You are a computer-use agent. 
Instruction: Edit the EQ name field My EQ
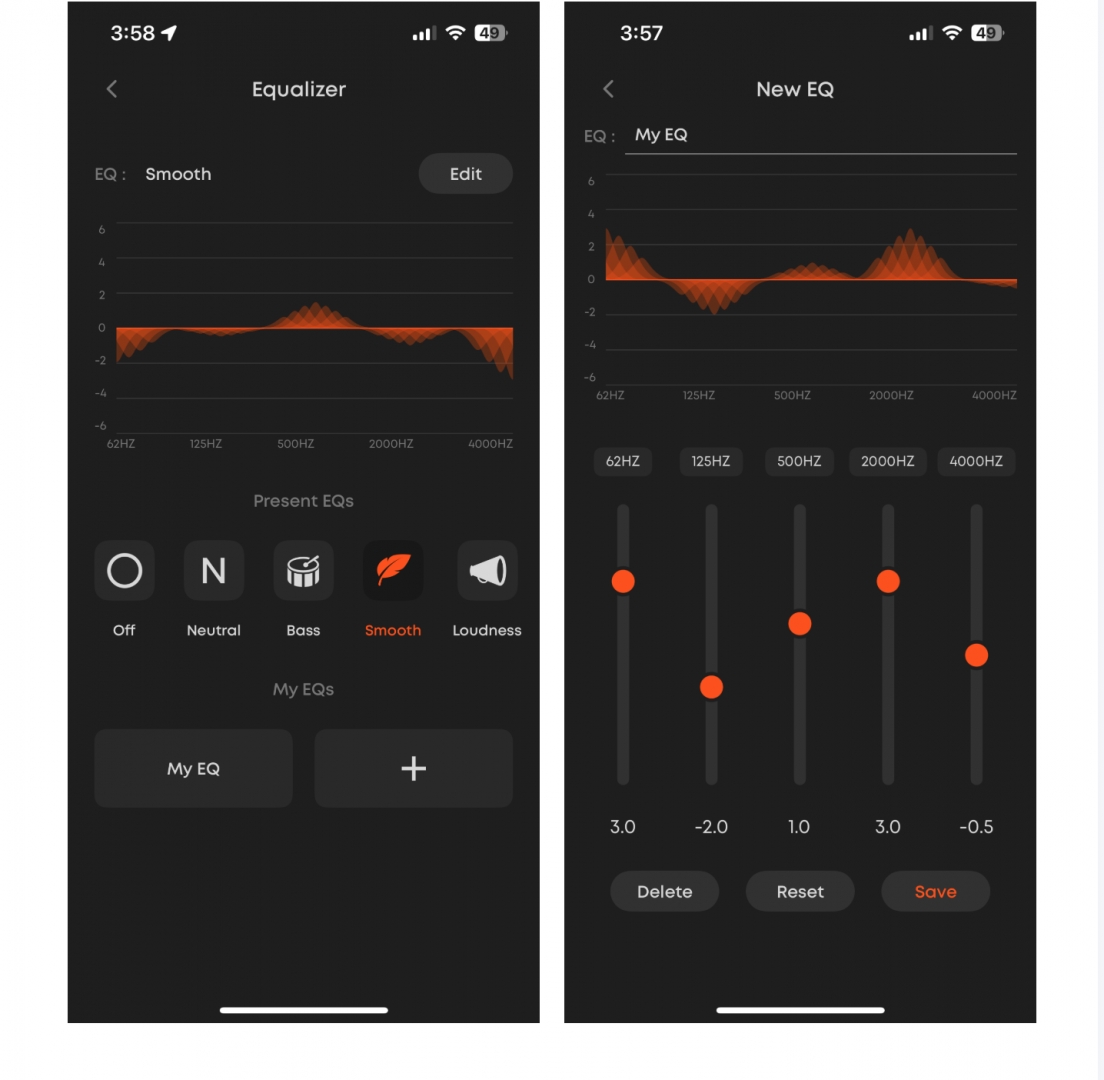click(820, 135)
